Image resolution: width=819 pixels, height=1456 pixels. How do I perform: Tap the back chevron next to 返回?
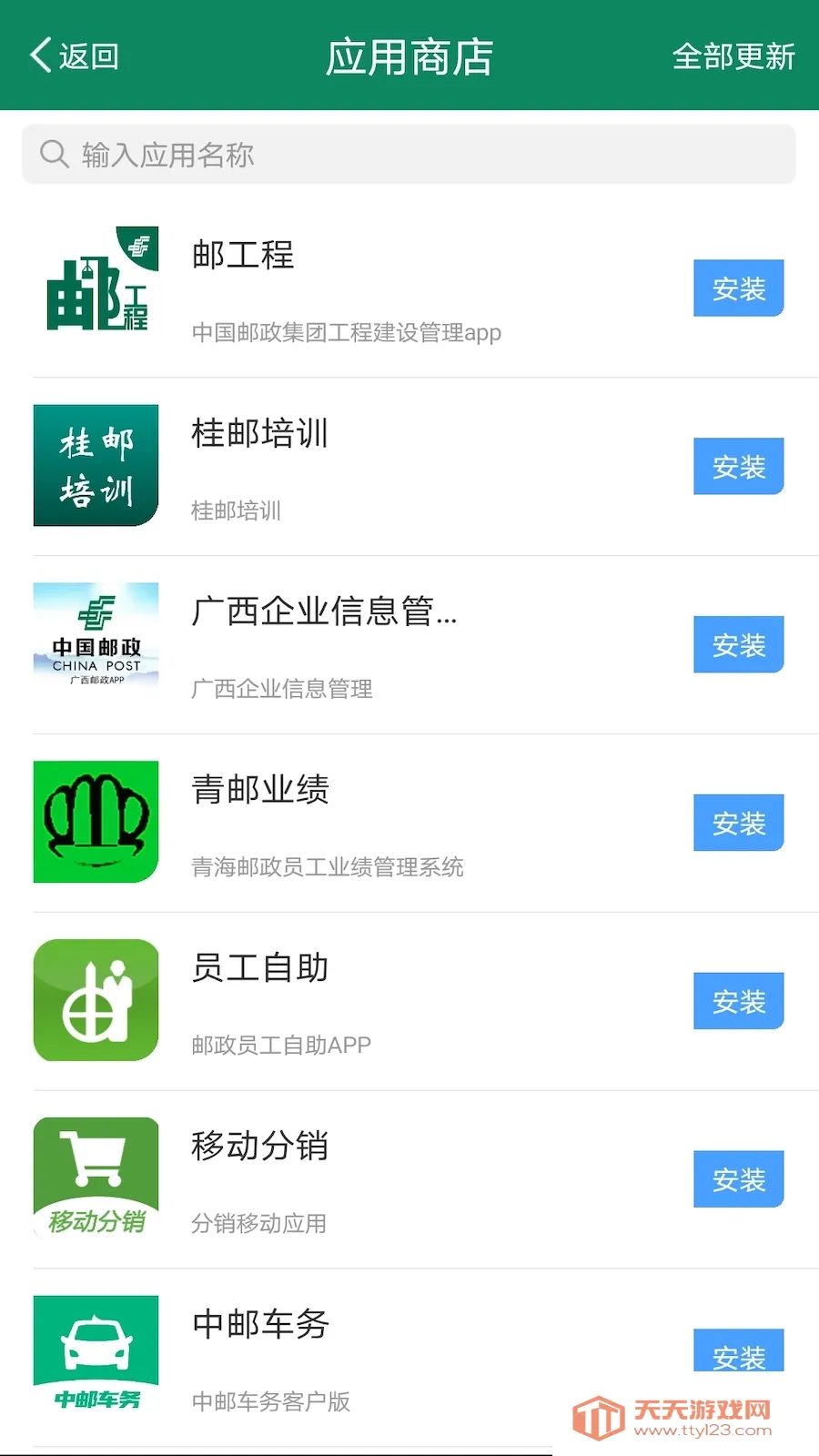[37, 55]
